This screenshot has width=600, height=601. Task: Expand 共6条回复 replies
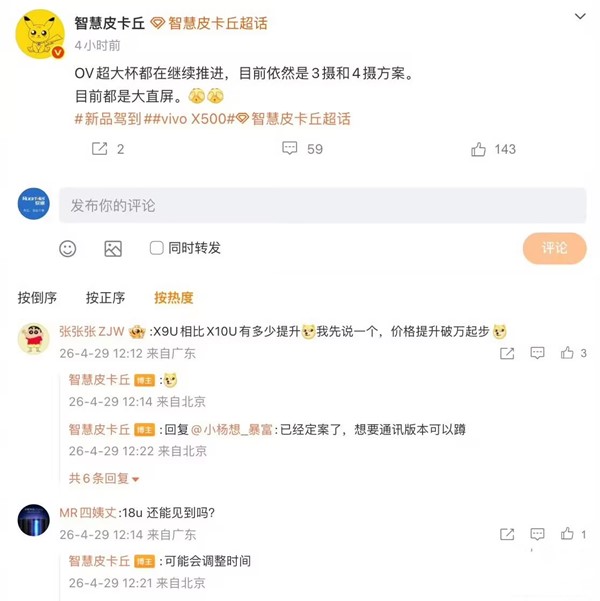(x=104, y=478)
